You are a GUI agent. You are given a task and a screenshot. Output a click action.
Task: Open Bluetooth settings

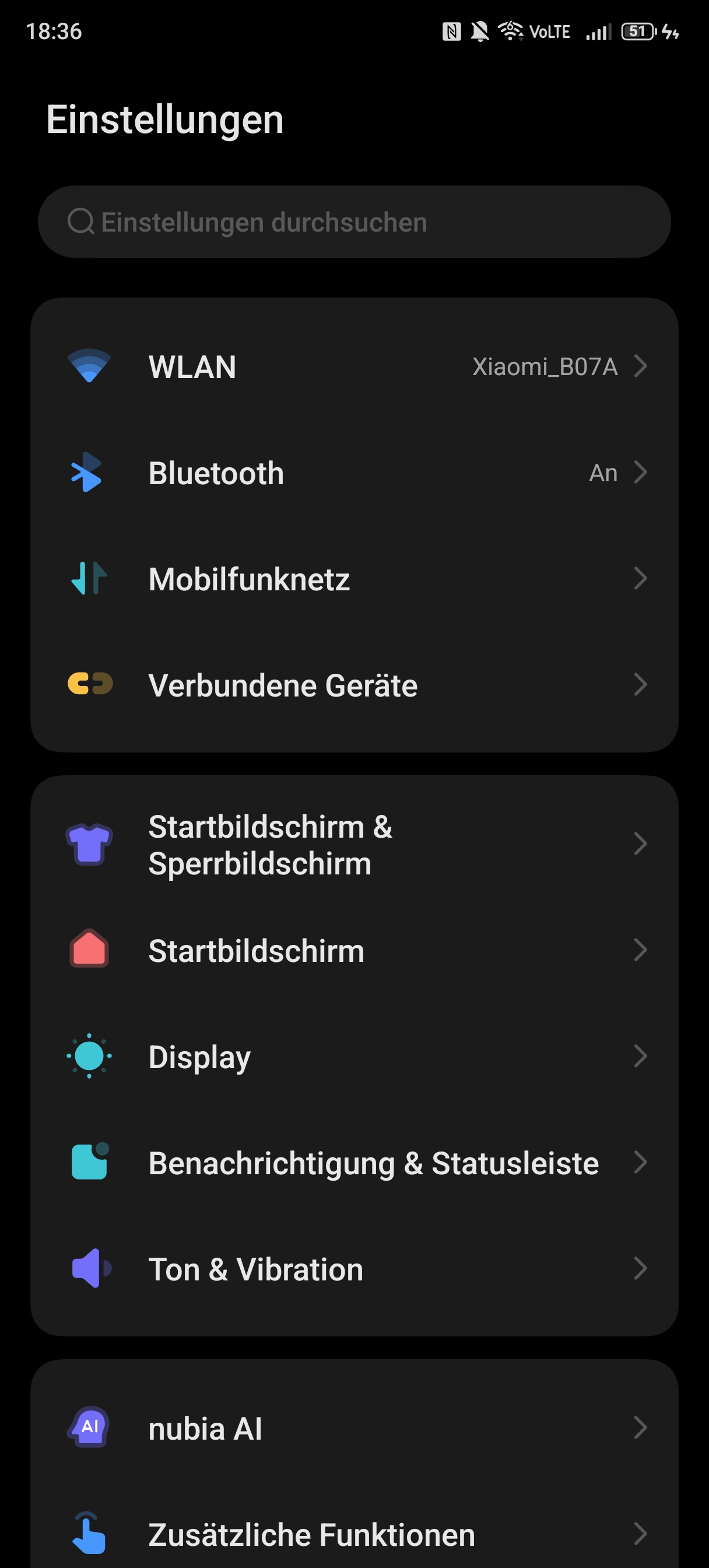(x=354, y=473)
